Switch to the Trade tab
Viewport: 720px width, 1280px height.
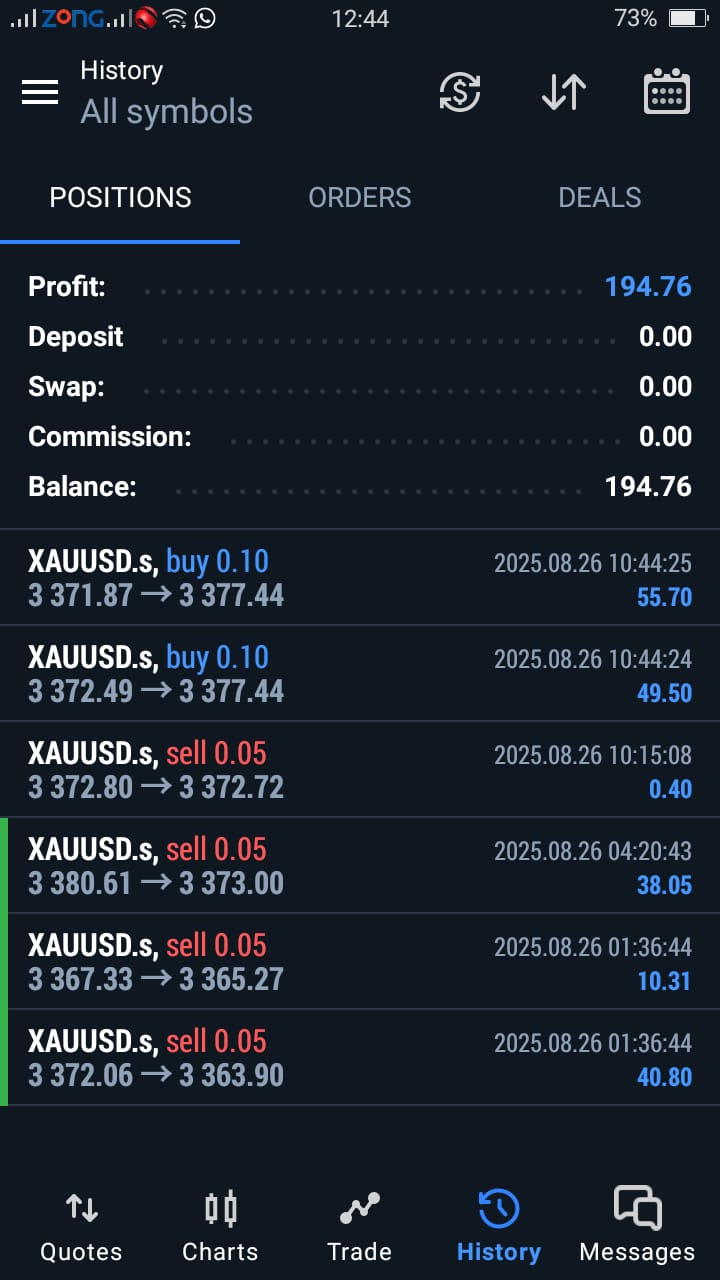point(359,1226)
